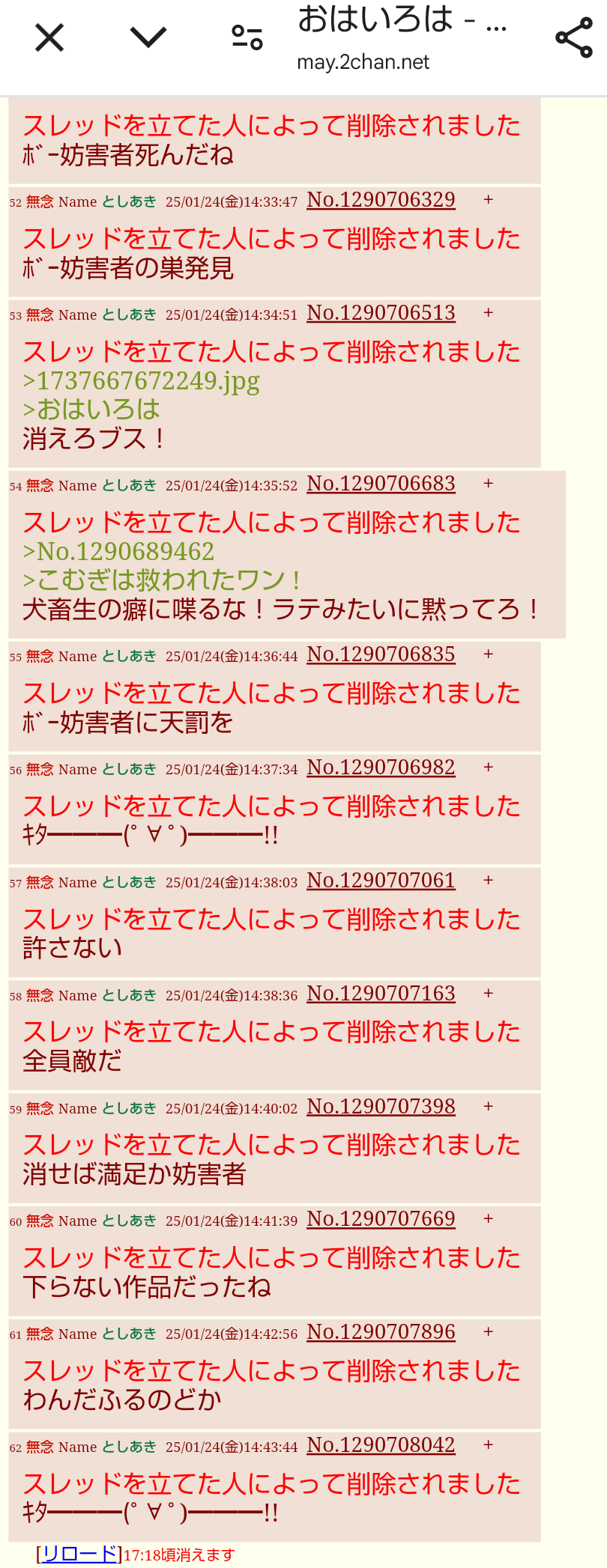
Task: Open post No.1290707669 link
Action: click(381, 1219)
